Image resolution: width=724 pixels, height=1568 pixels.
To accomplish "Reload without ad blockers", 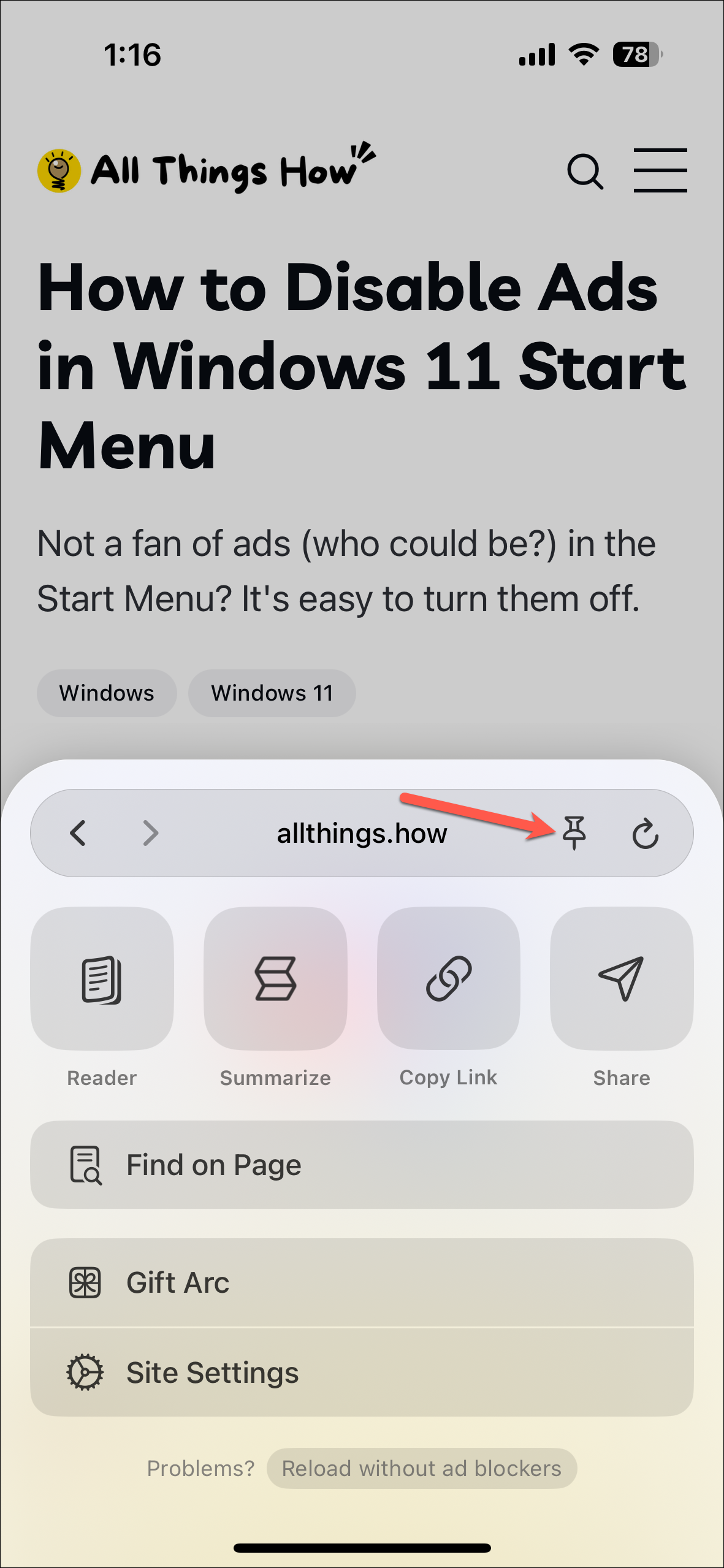I will pos(422,1468).
